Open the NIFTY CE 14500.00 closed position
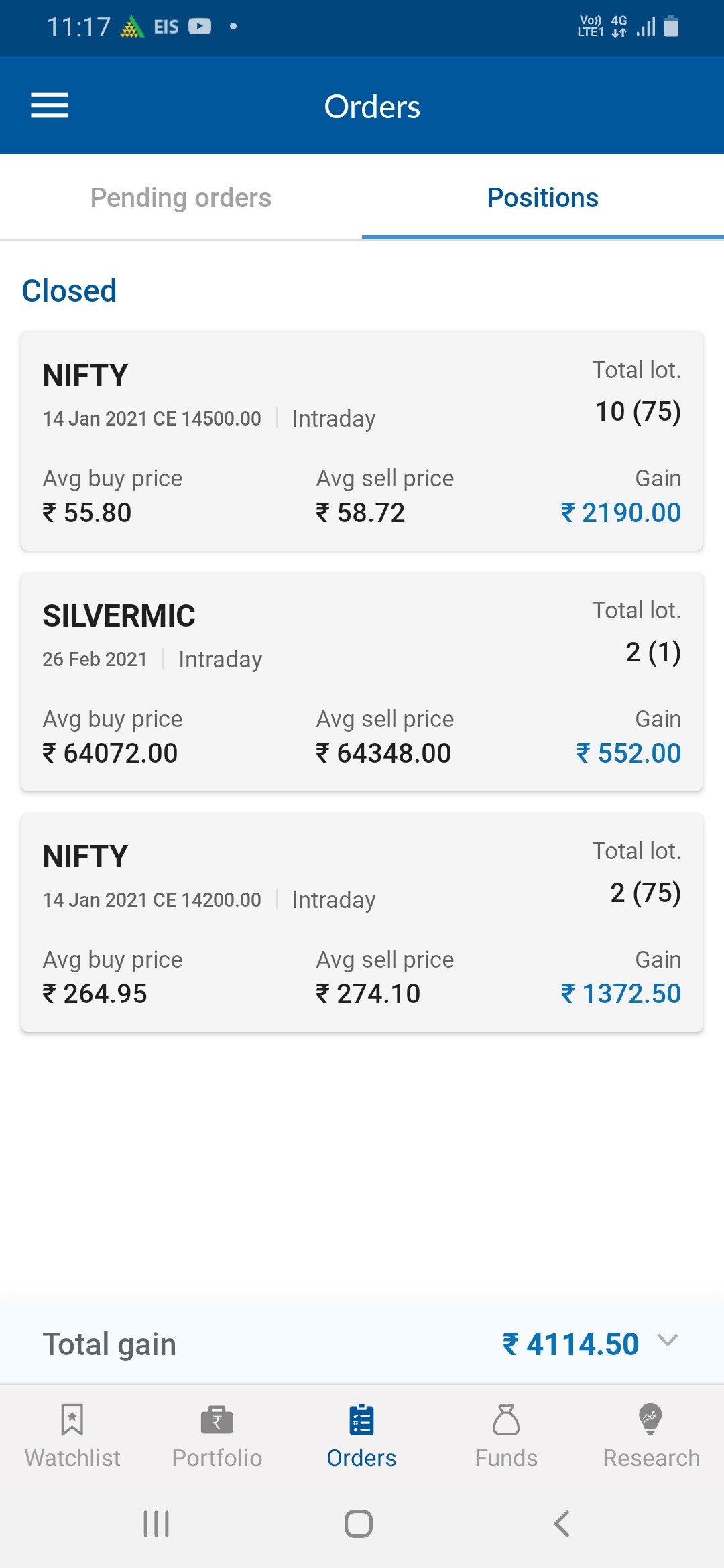Image resolution: width=724 pixels, height=1568 pixels. (x=362, y=441)
